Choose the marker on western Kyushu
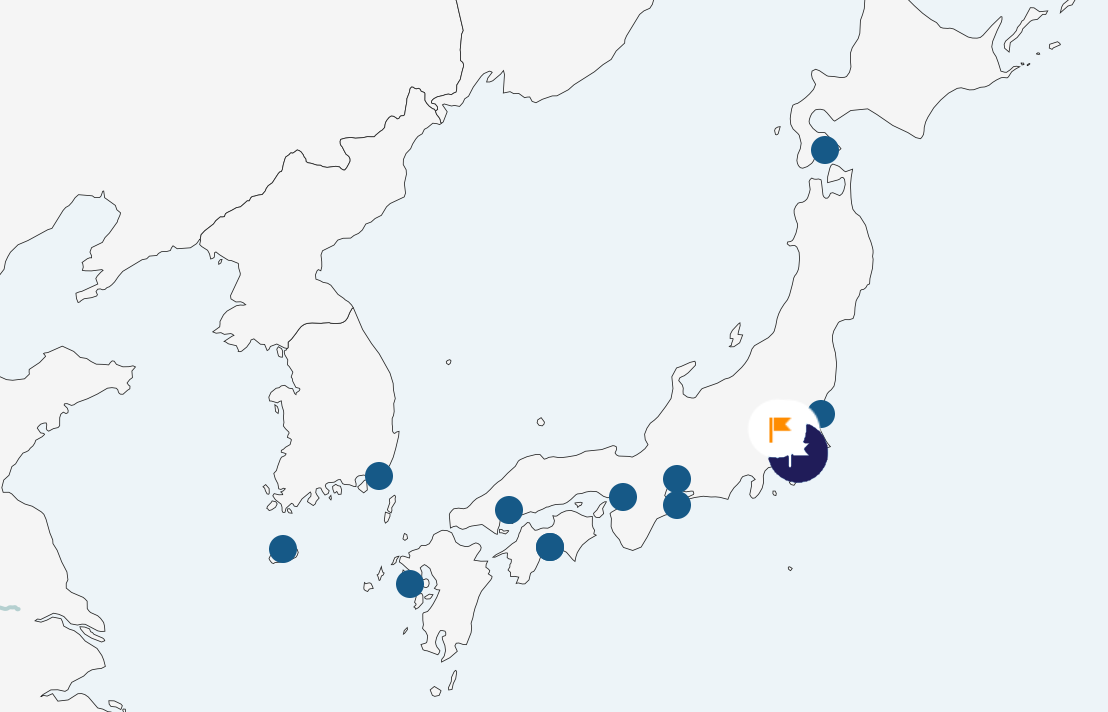1108x712 pixels. point(410,583)
